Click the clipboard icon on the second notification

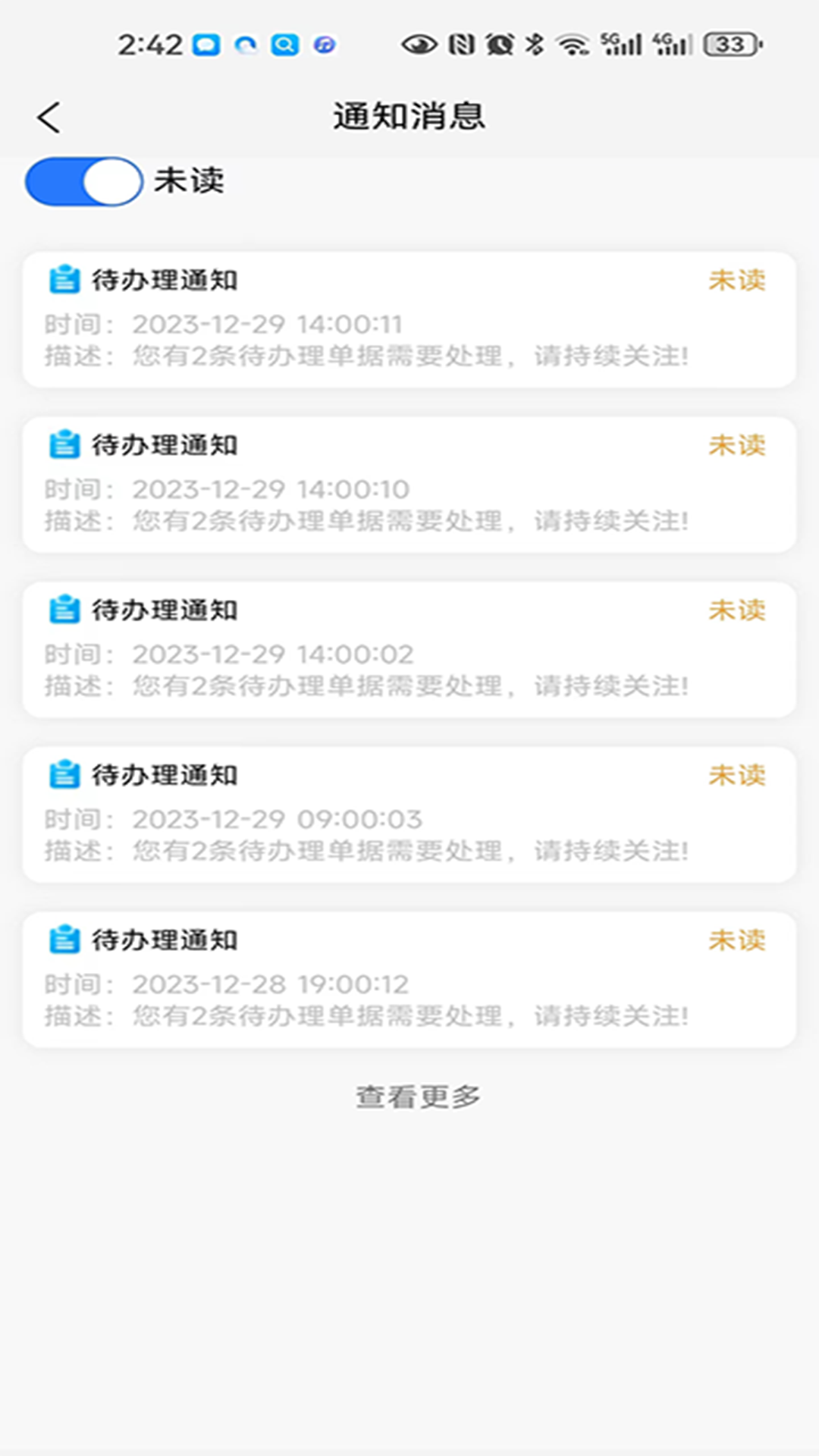point(64,445)
